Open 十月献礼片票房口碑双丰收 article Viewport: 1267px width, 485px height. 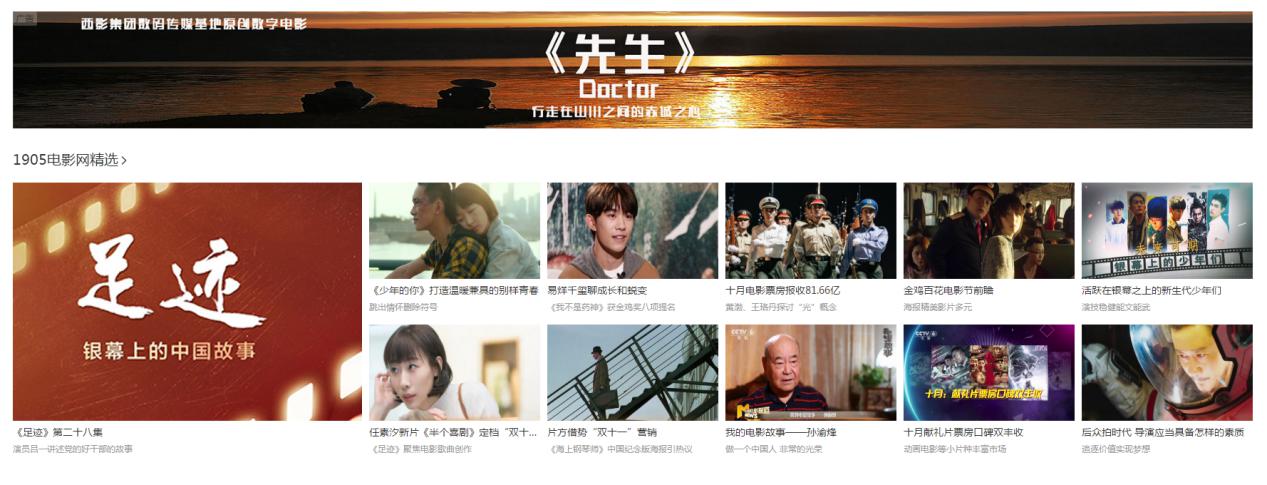click(988, 373)
